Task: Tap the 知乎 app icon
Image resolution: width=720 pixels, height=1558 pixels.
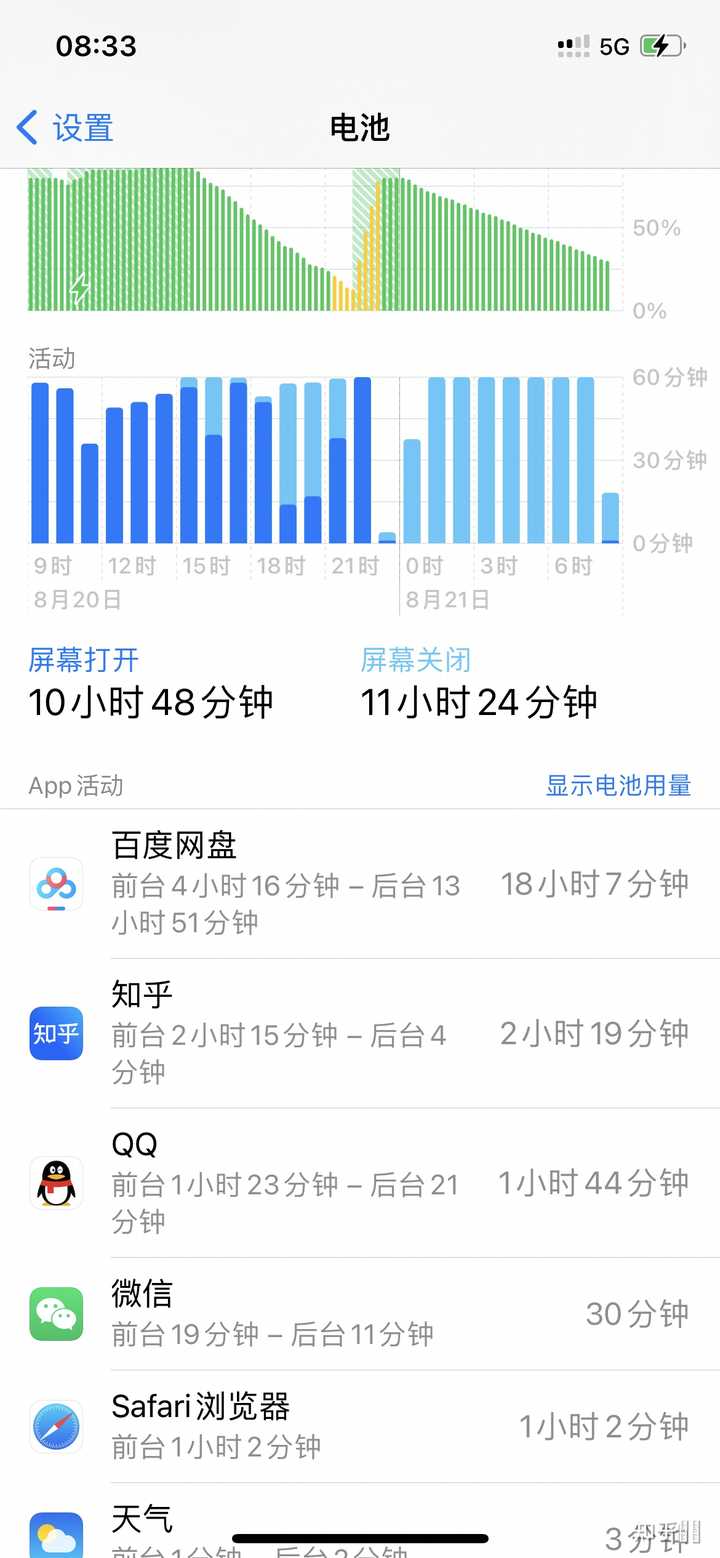Action: click(x=56, y=1034)
